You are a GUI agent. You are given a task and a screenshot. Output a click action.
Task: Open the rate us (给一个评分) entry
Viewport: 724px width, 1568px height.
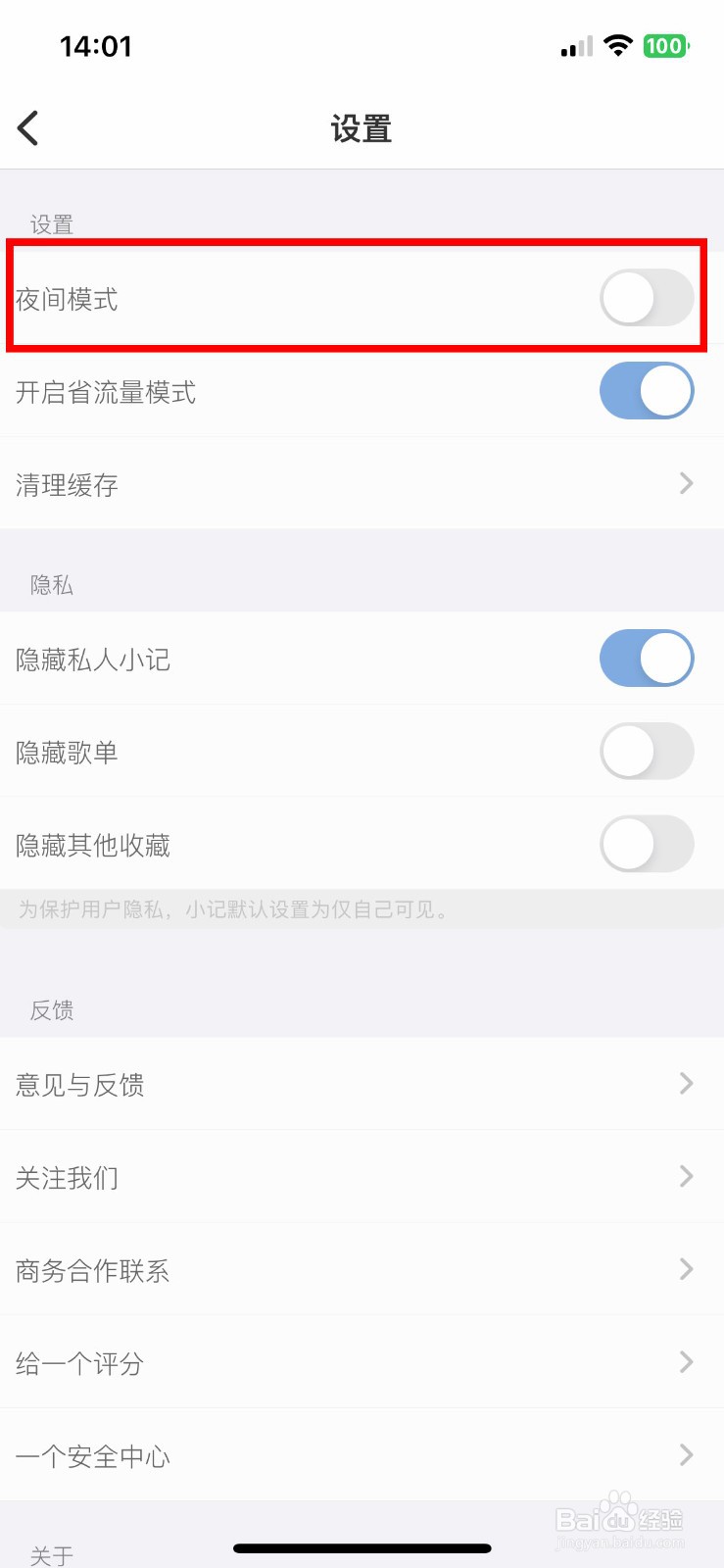[684, 1361]
